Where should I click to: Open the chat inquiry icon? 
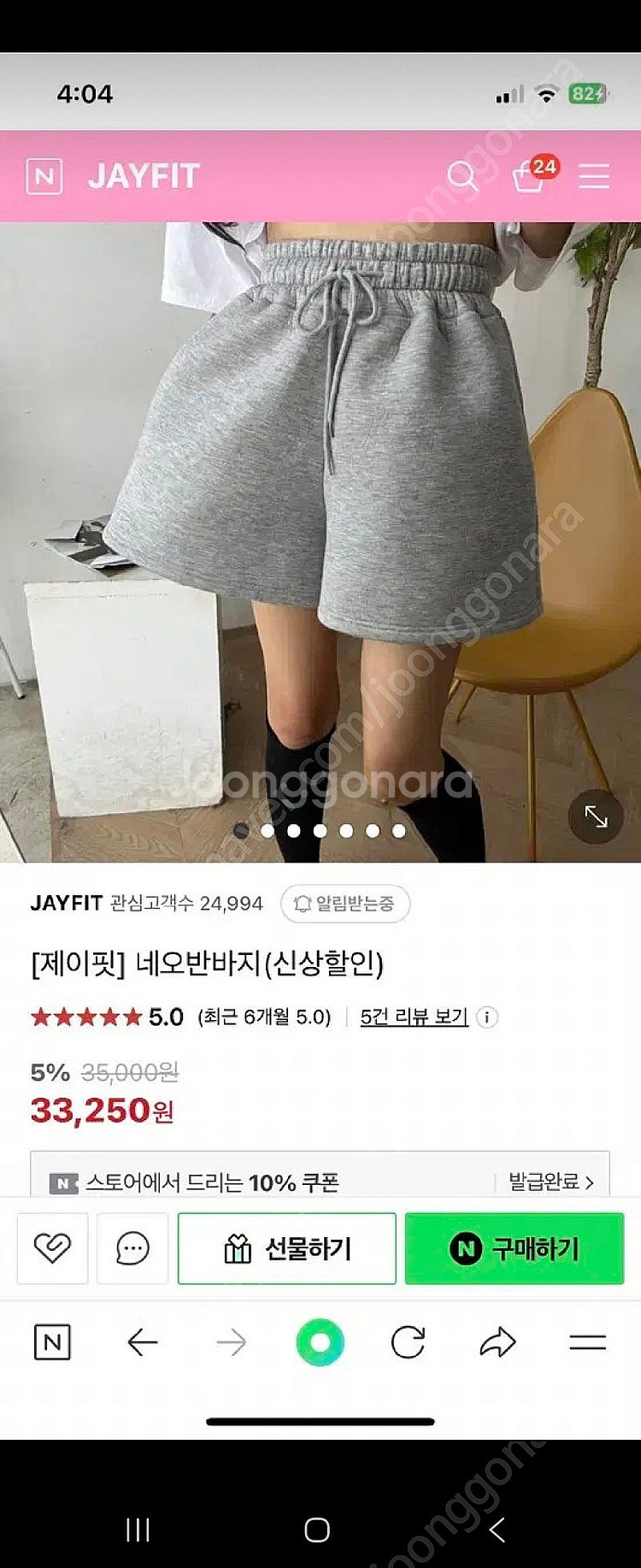pos(132,1248)
